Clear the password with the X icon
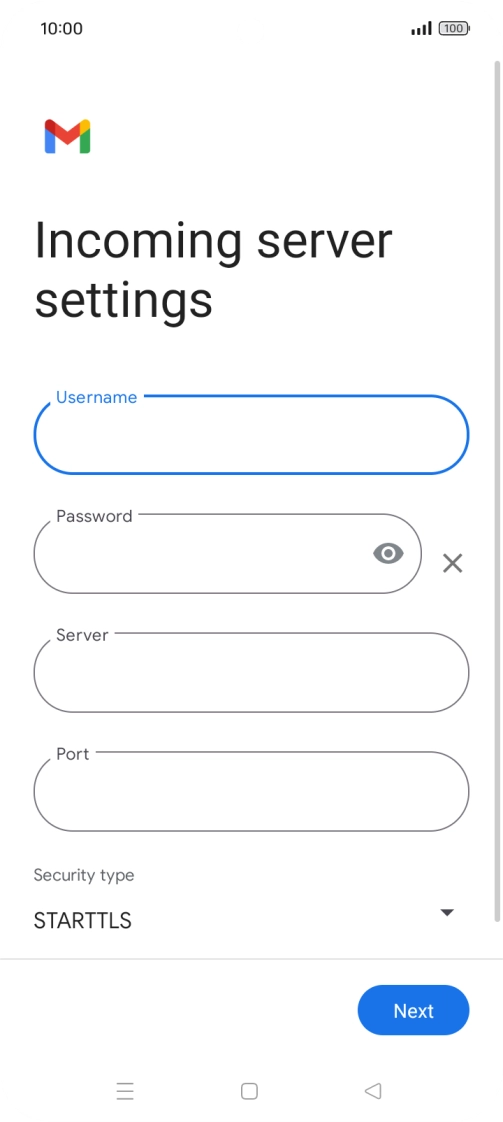 pyautogui.click(x=452, y=563)
